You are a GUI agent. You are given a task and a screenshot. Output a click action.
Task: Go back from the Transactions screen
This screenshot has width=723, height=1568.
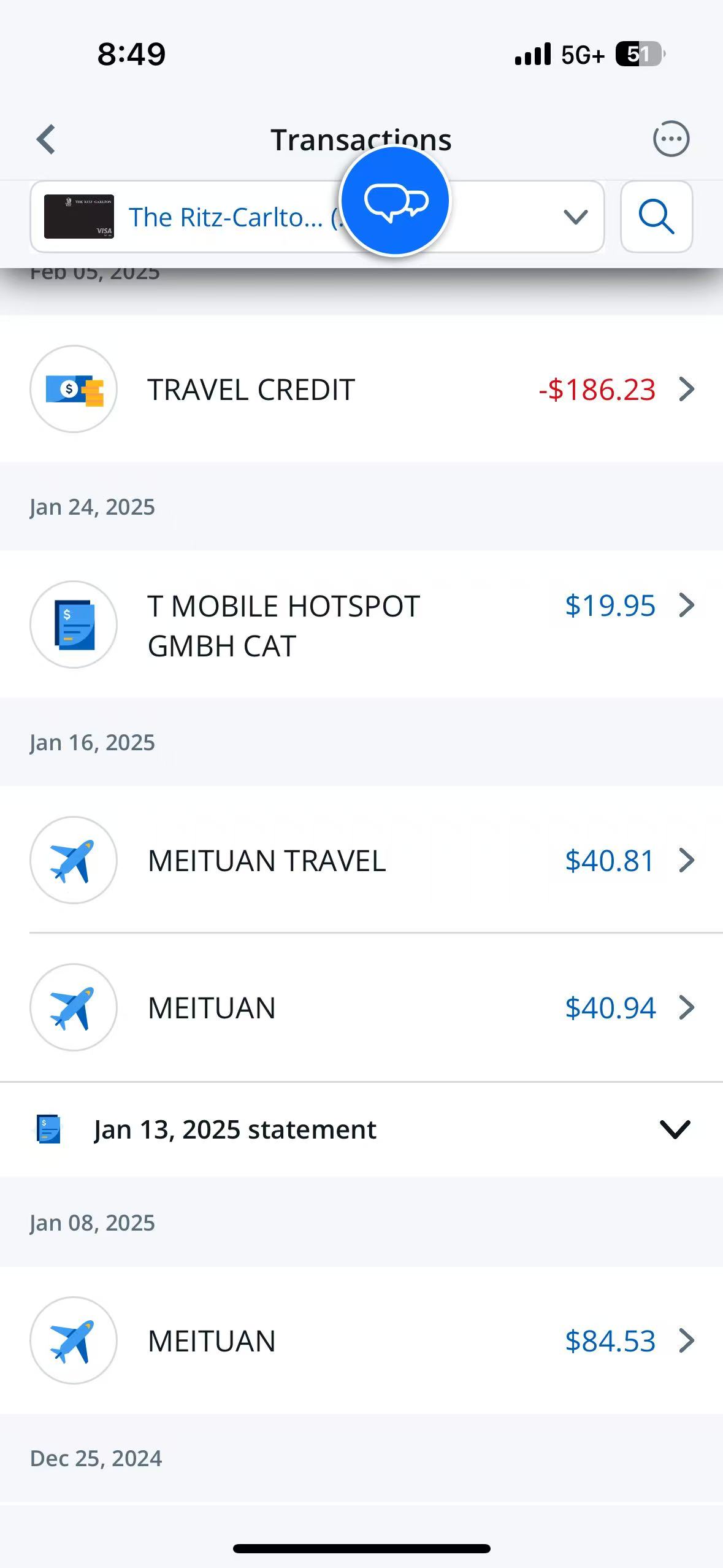click(x=47, y=139)
